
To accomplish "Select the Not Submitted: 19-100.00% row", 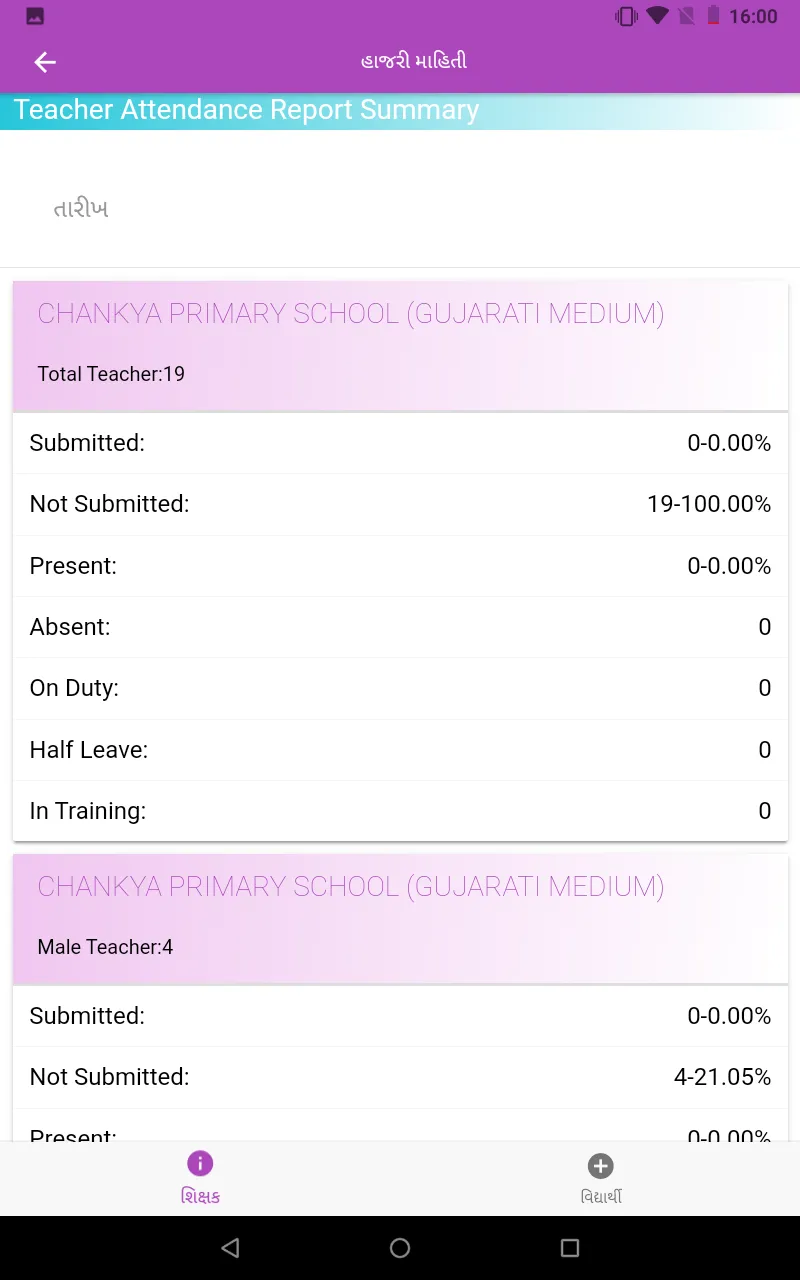I will point(400,504).
